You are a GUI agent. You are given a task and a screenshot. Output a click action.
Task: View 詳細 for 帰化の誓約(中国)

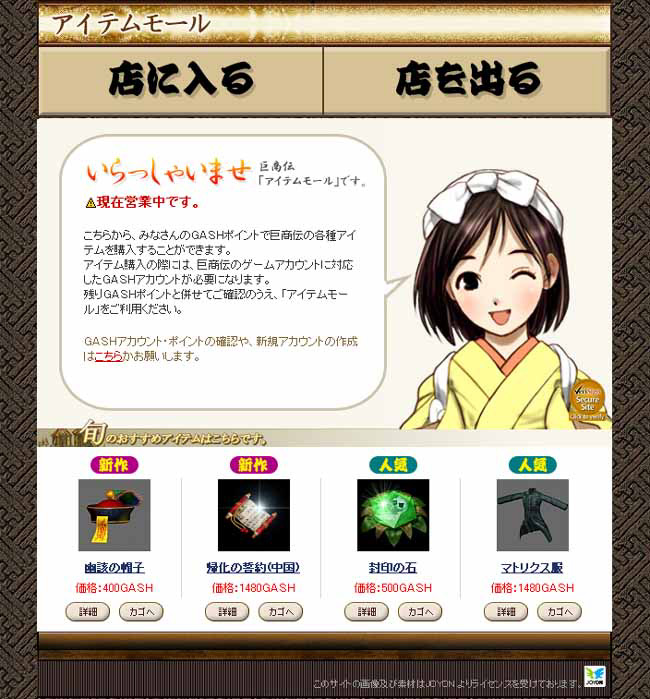tap(227, 611)
